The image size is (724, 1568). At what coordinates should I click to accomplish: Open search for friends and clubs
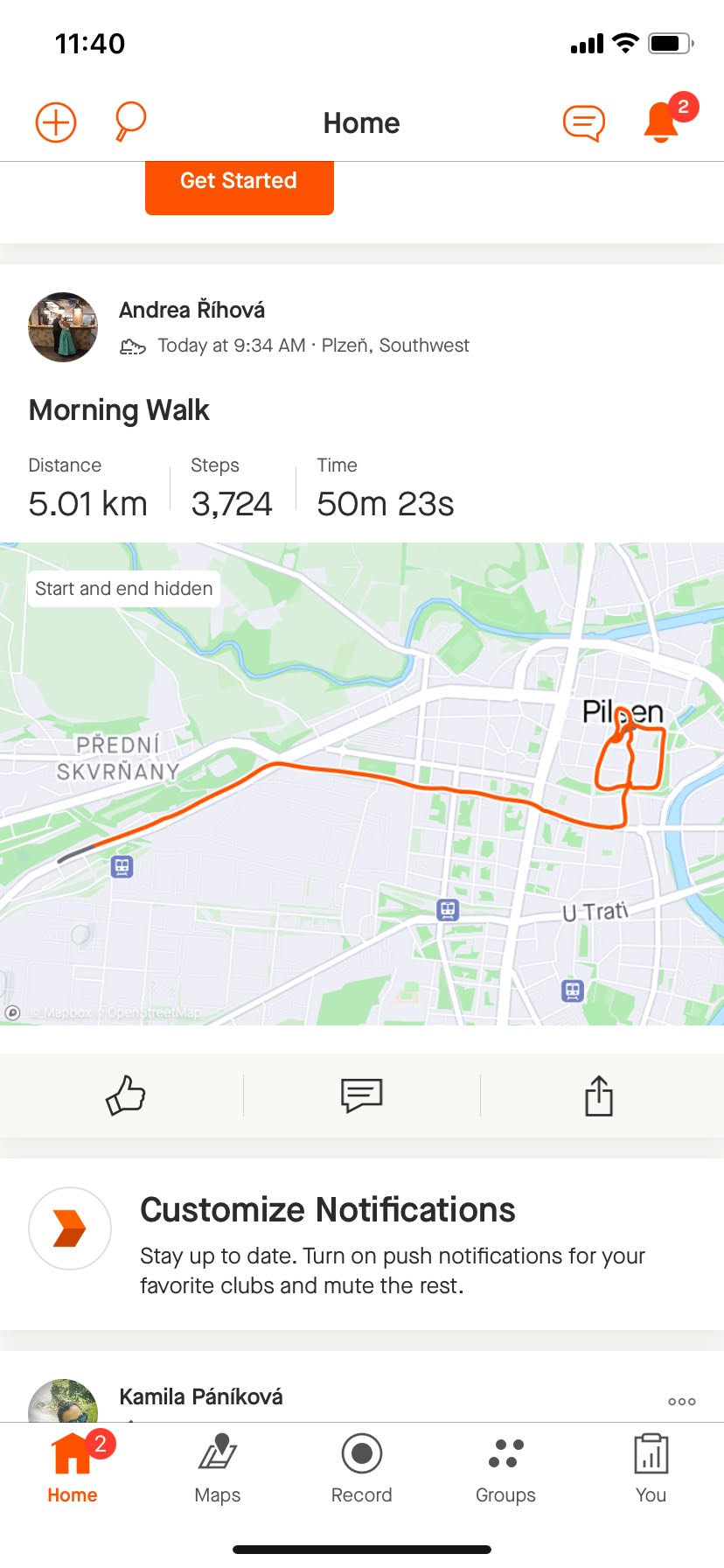coord(130,122)
